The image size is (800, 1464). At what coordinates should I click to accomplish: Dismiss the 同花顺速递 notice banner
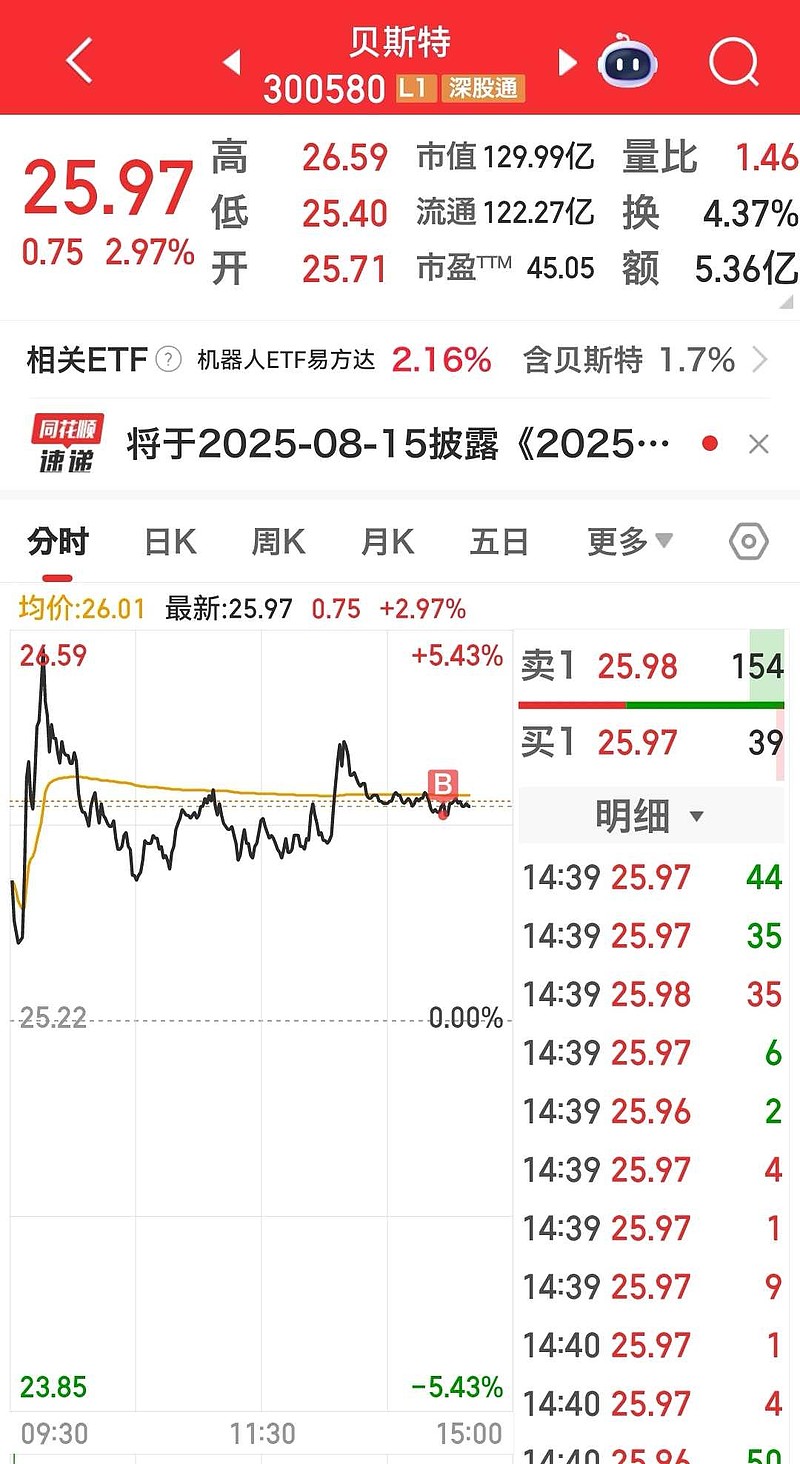pos(759,444)
